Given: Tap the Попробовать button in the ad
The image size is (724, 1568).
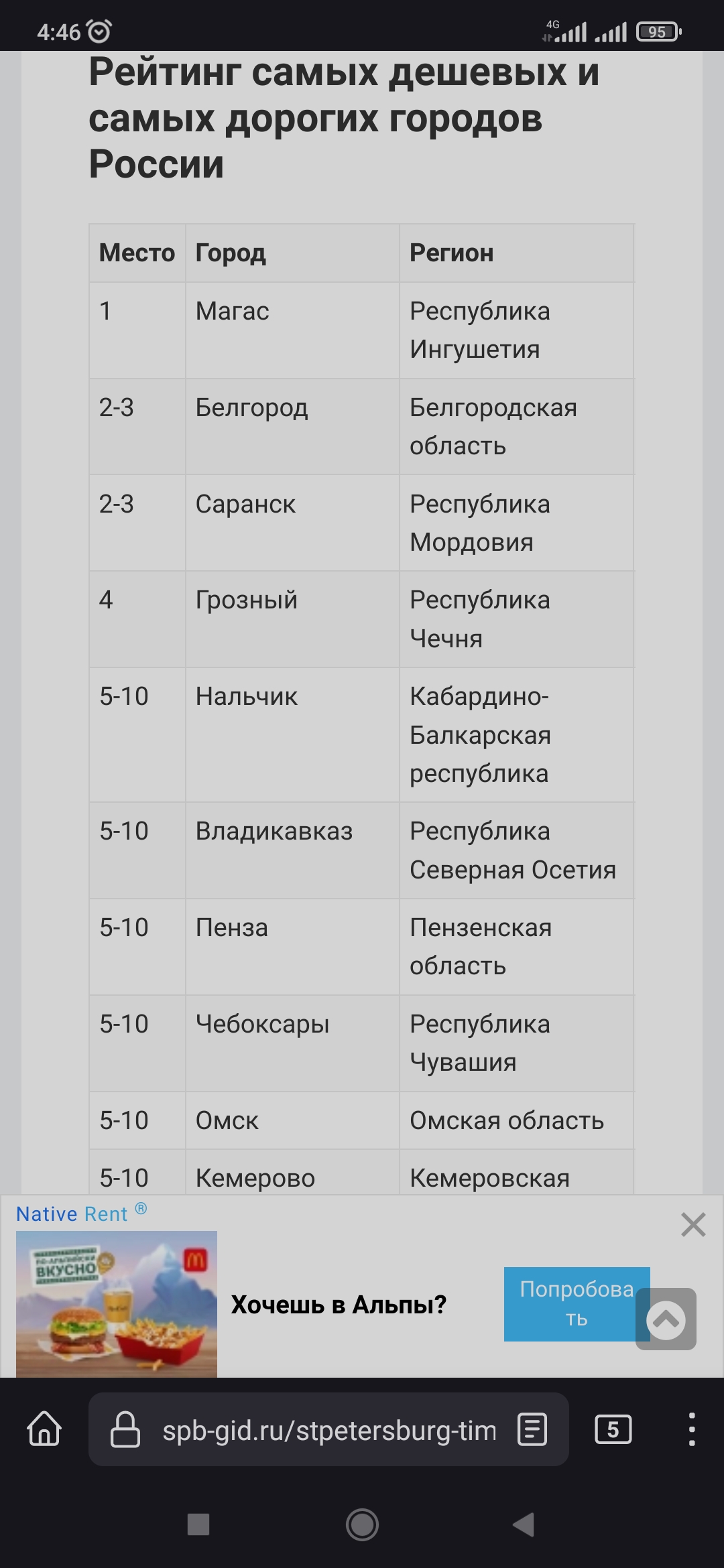Looking at the screenshot, I should click(568, 1303).
